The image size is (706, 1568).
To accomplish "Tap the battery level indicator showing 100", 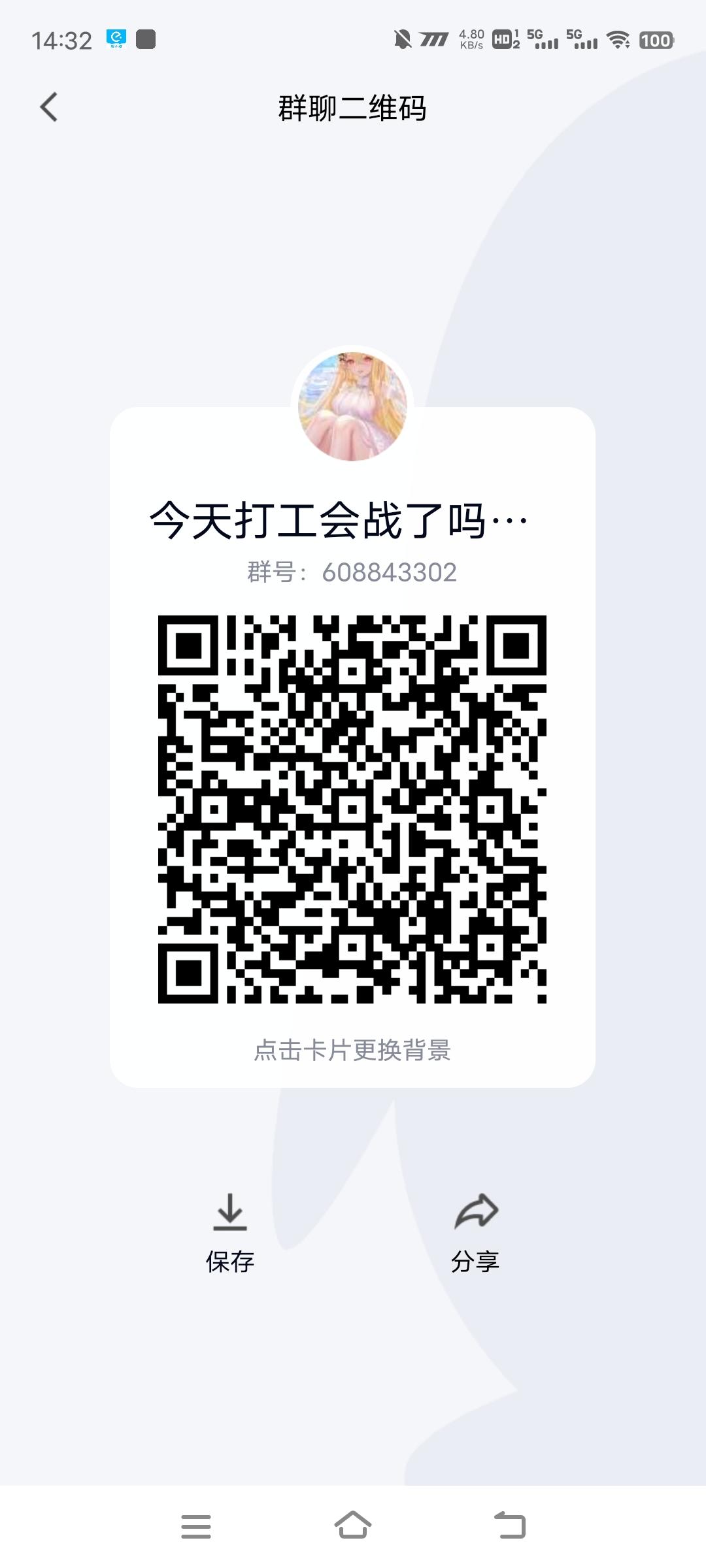I will pyautogui.click(x=655, y=41).
